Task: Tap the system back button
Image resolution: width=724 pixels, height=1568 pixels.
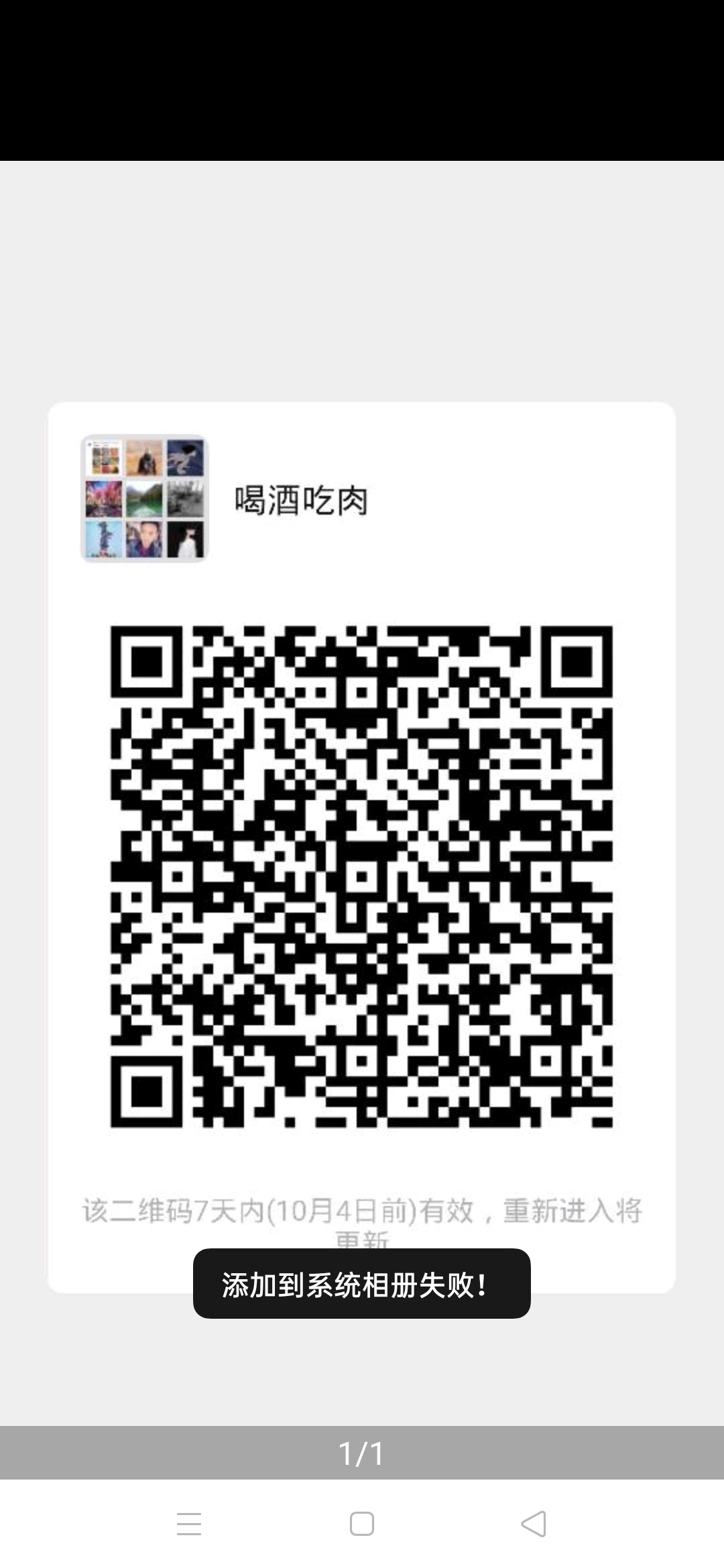Action: point(534,1524)
